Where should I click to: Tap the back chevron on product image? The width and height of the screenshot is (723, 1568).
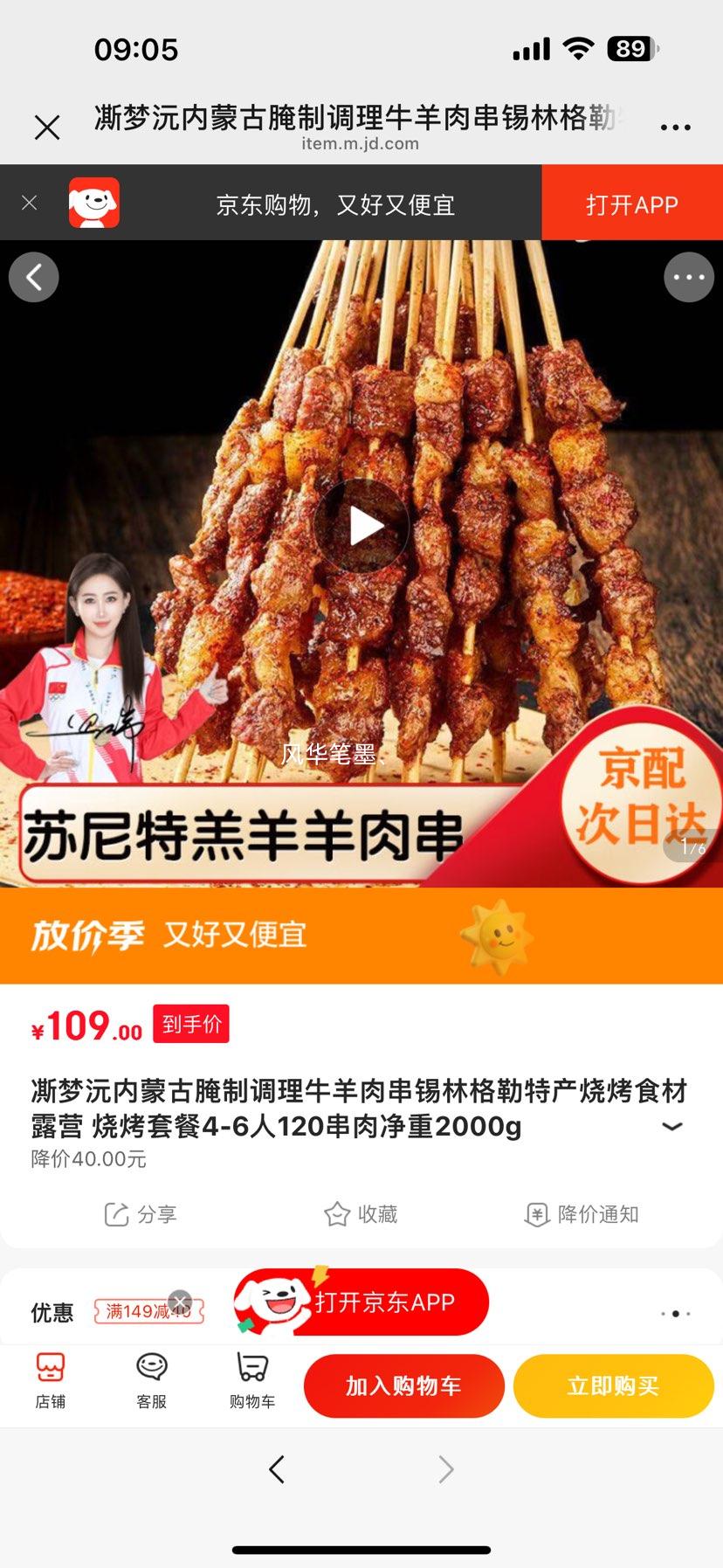[33, 277]
